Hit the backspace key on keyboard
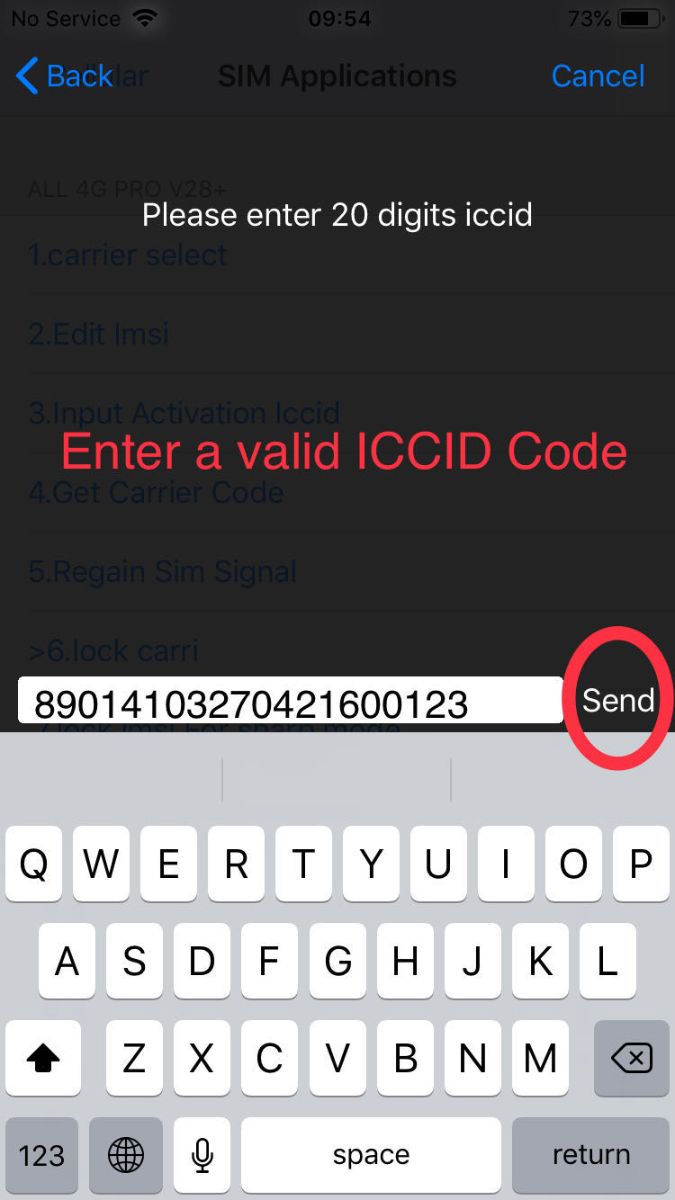 point(631,1058)
